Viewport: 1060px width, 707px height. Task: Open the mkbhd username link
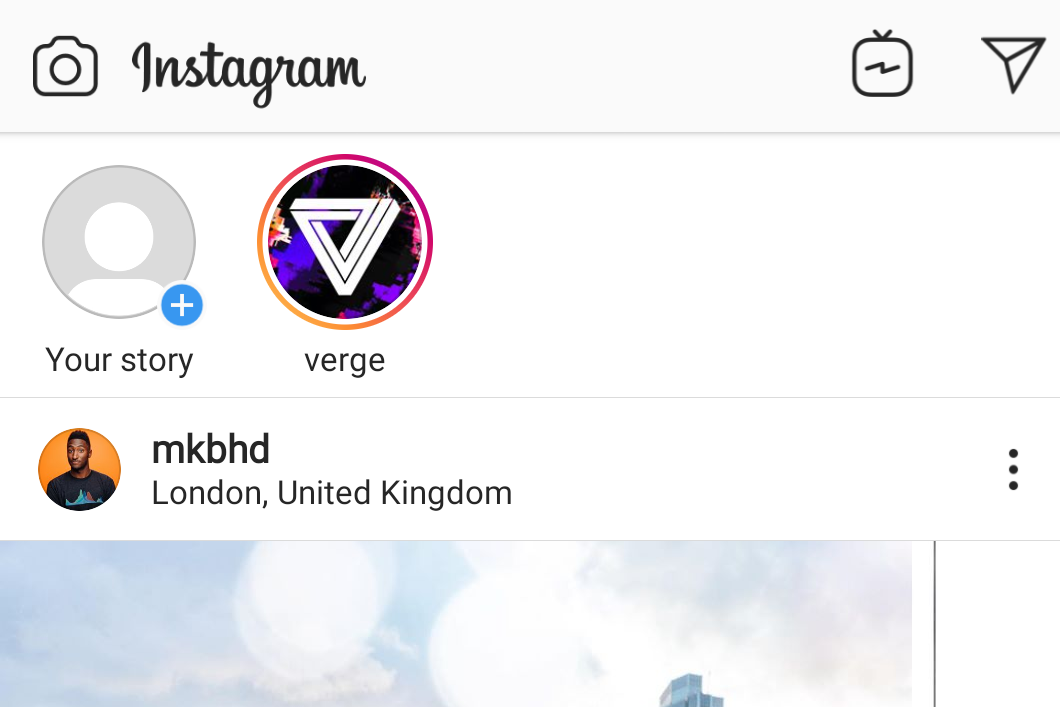(211, 450)
